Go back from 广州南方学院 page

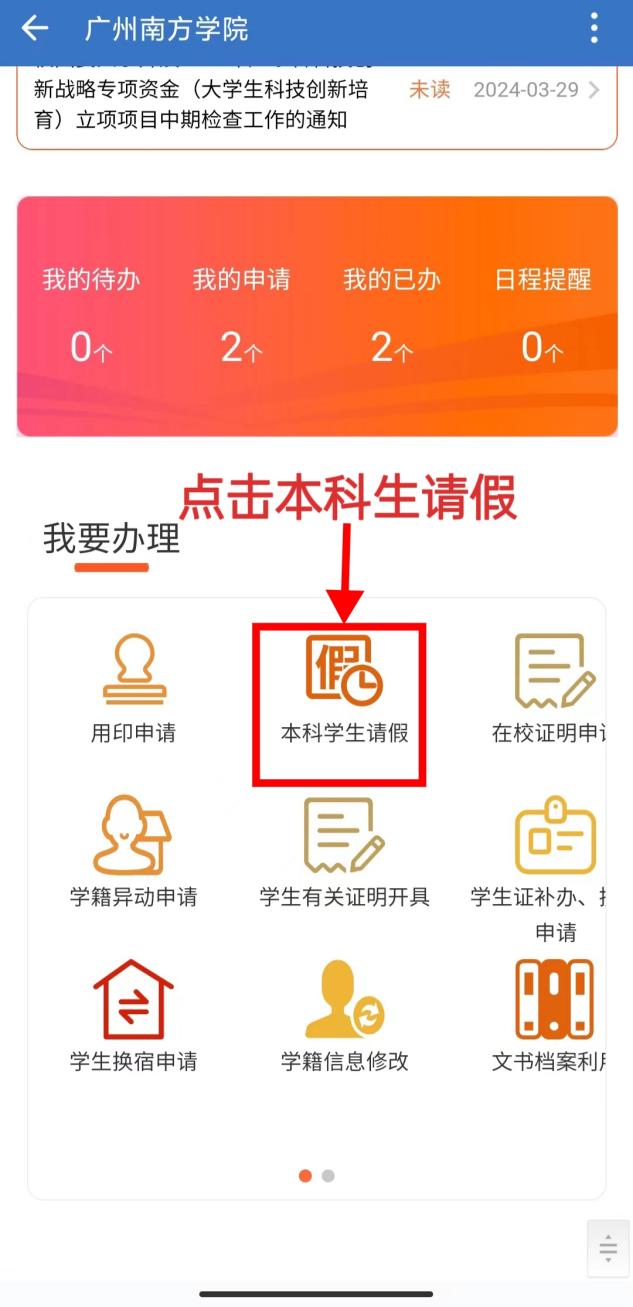coord(35,29)
